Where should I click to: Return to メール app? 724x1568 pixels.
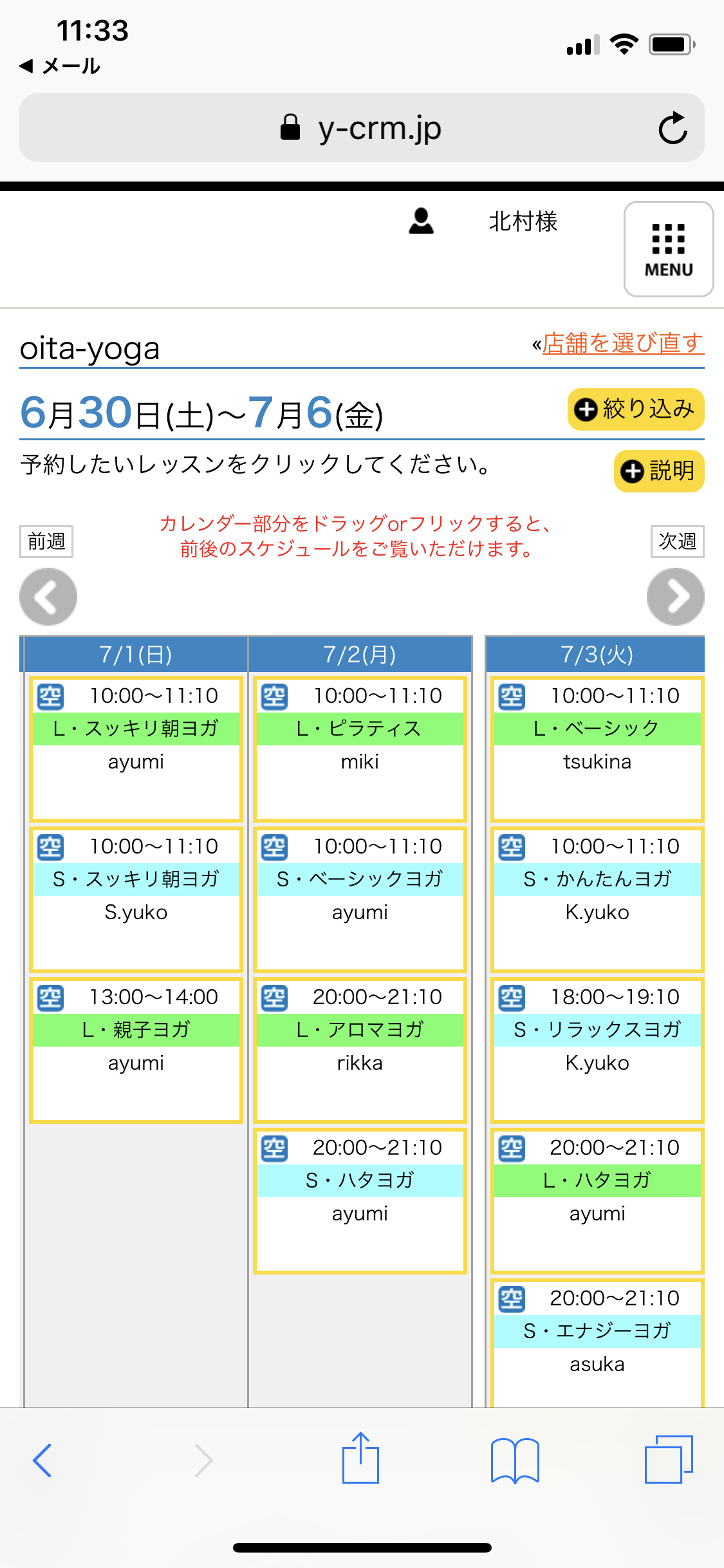[60, 66]
